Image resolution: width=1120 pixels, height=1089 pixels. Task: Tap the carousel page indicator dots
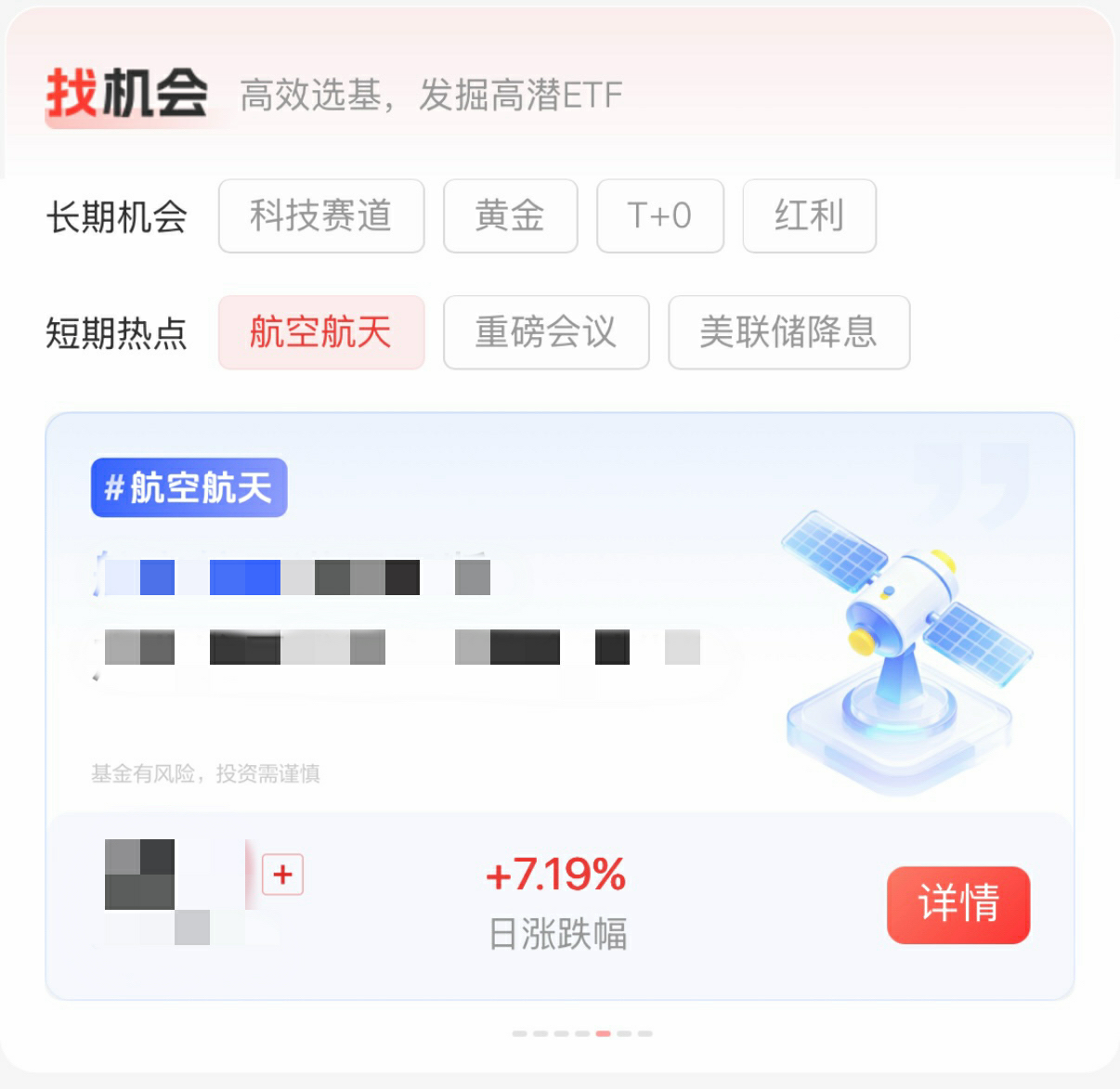[582, 1033]
